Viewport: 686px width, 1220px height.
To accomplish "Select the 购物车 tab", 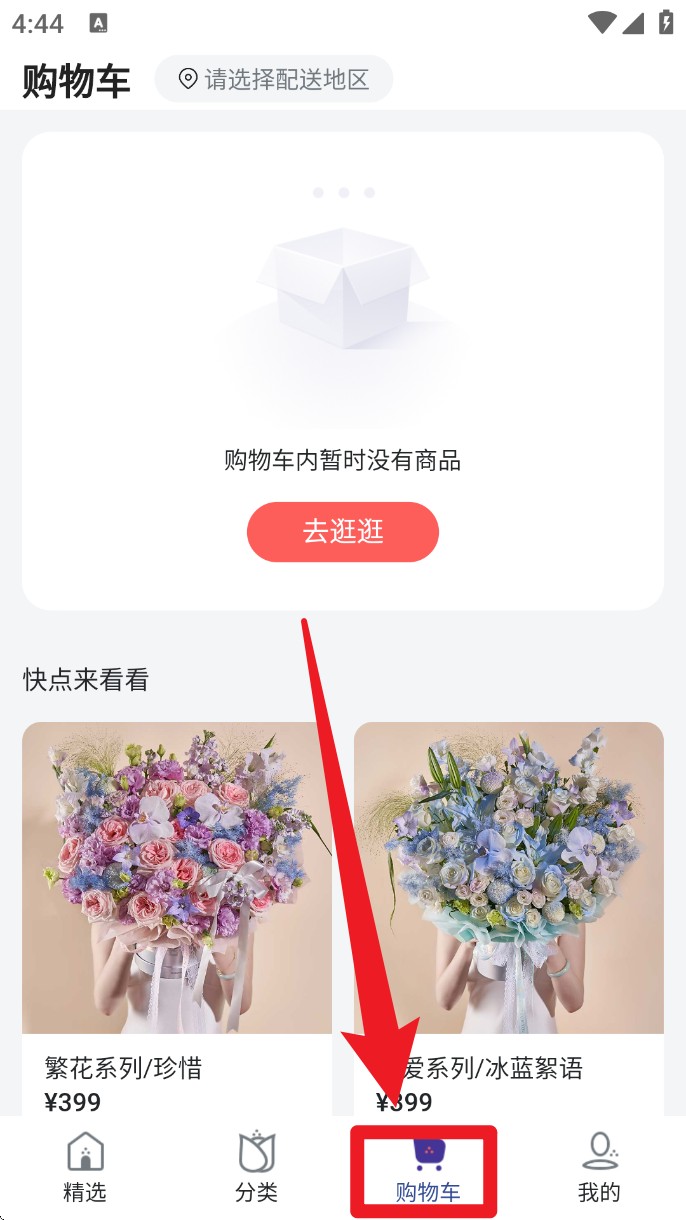I will (427, 1167).
